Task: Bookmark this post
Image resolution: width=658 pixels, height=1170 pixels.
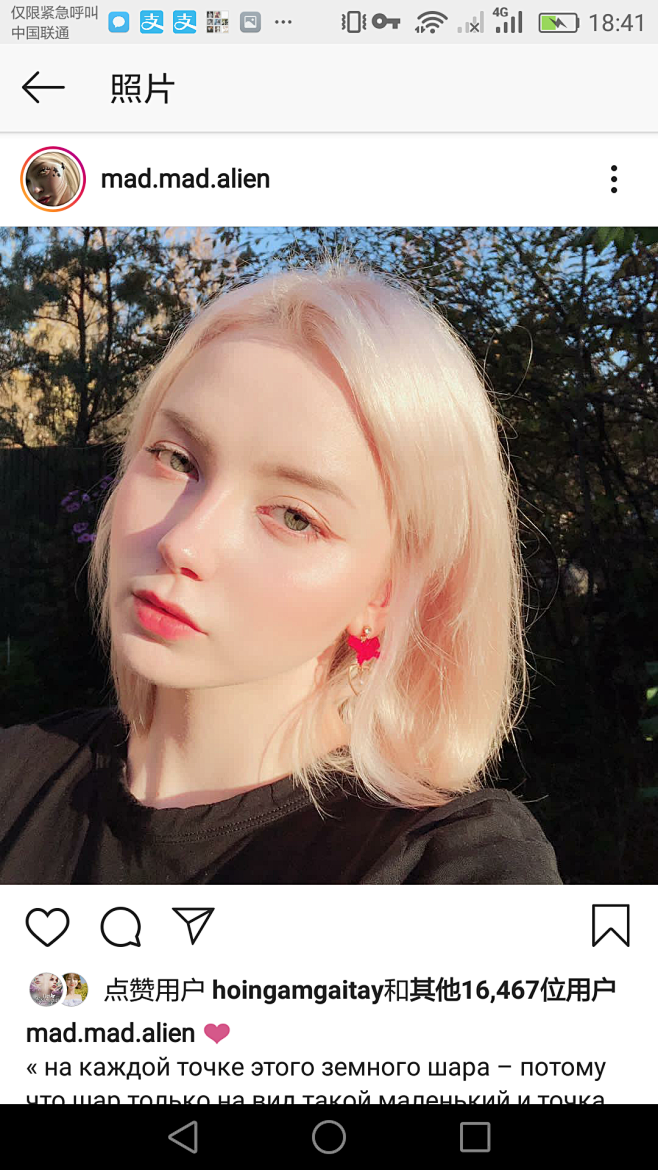Action: [x=611, y=925]
